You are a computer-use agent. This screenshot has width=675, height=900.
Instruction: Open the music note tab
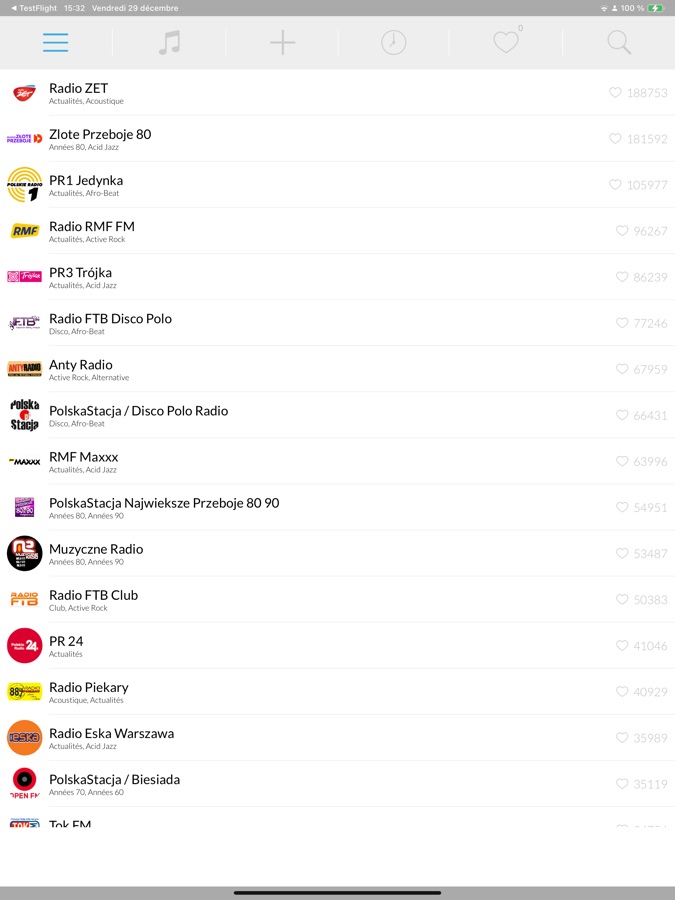170,43
